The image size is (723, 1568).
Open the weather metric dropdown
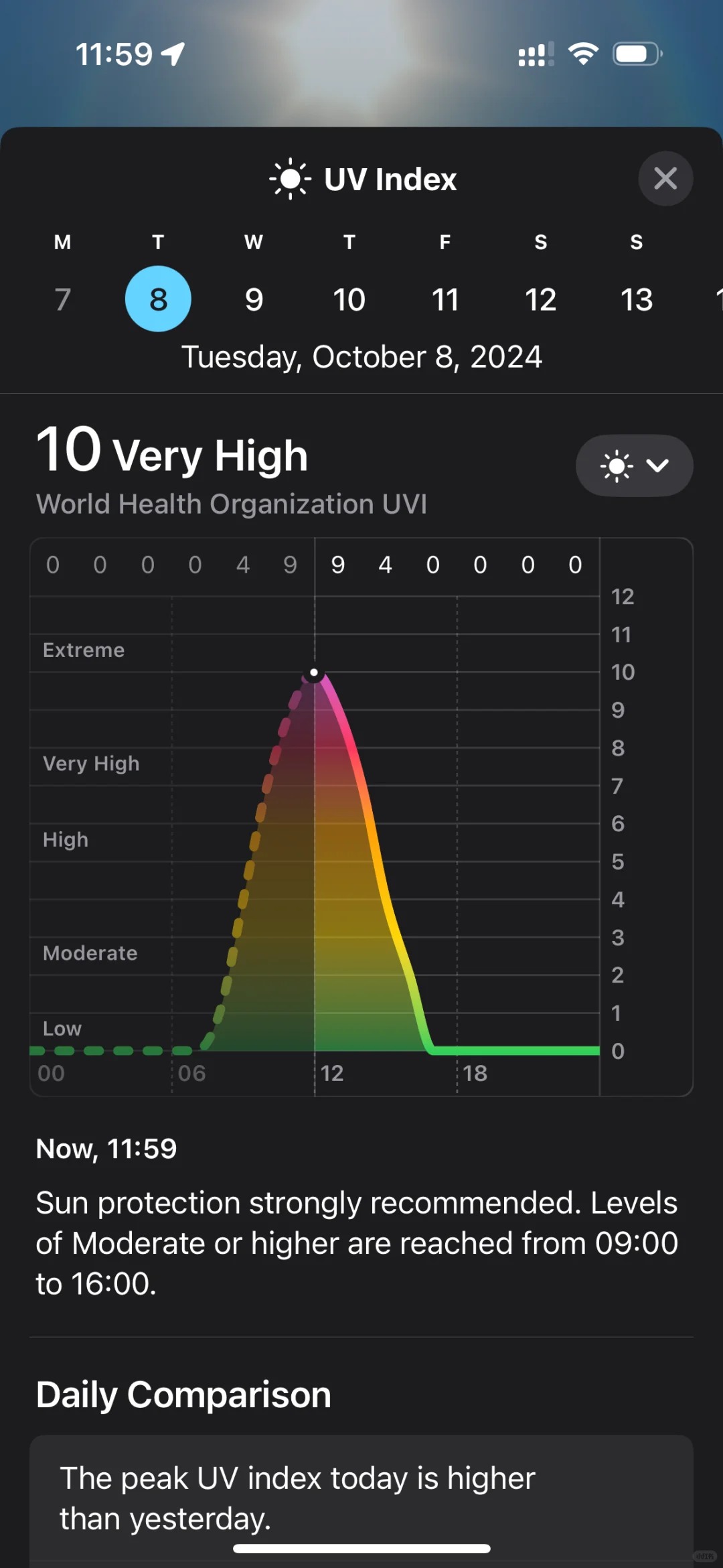tap(634, 466)
